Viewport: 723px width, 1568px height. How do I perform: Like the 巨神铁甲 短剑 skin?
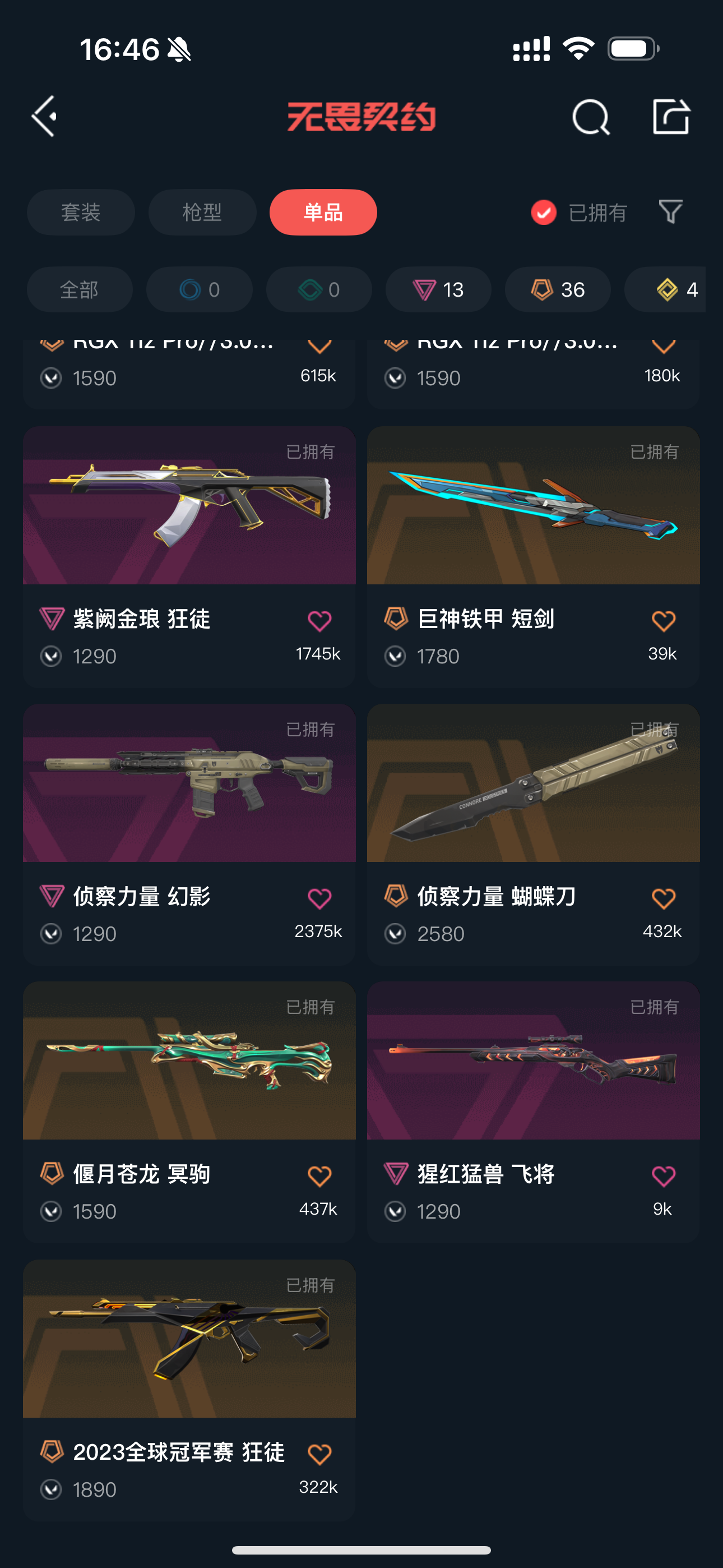pos(662,621)
